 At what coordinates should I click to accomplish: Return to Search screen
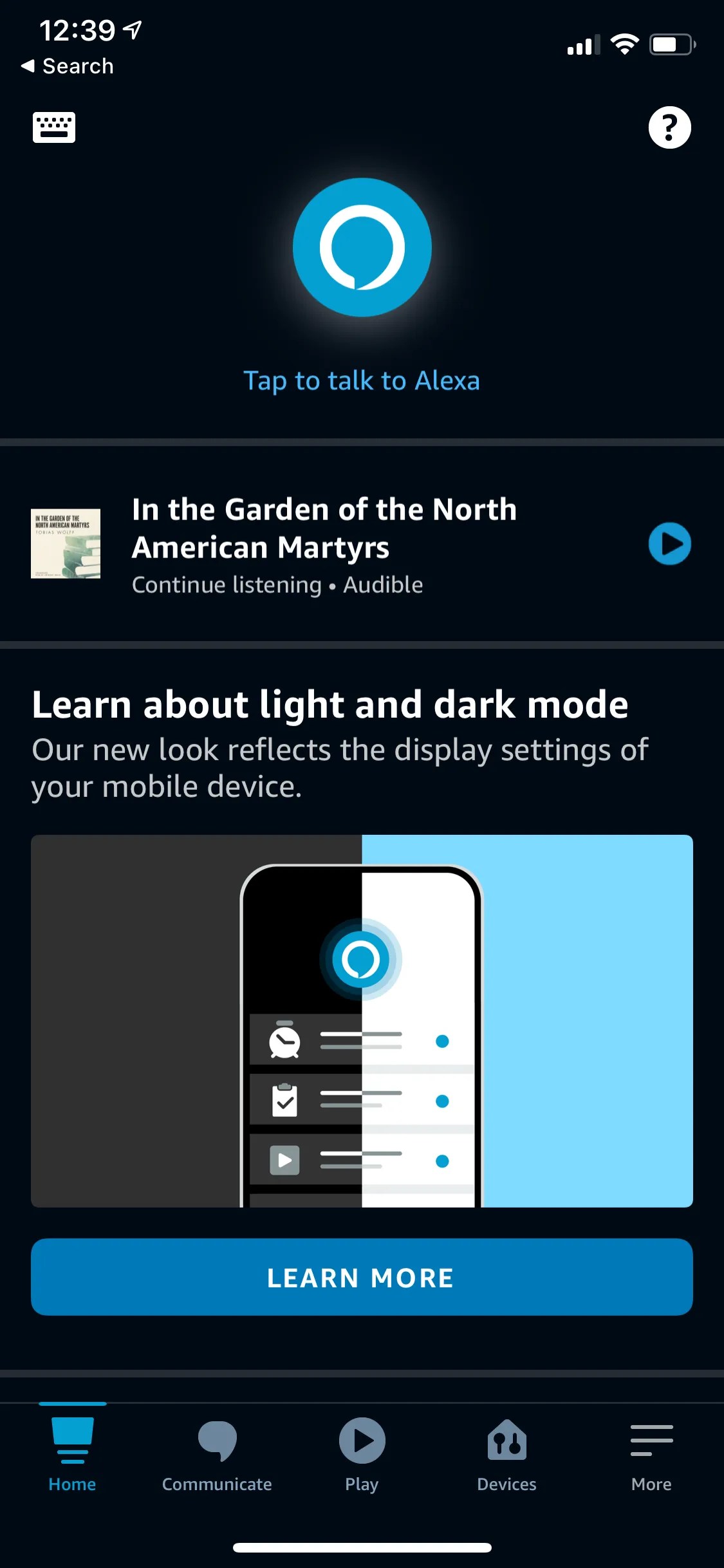pos(68,66)
